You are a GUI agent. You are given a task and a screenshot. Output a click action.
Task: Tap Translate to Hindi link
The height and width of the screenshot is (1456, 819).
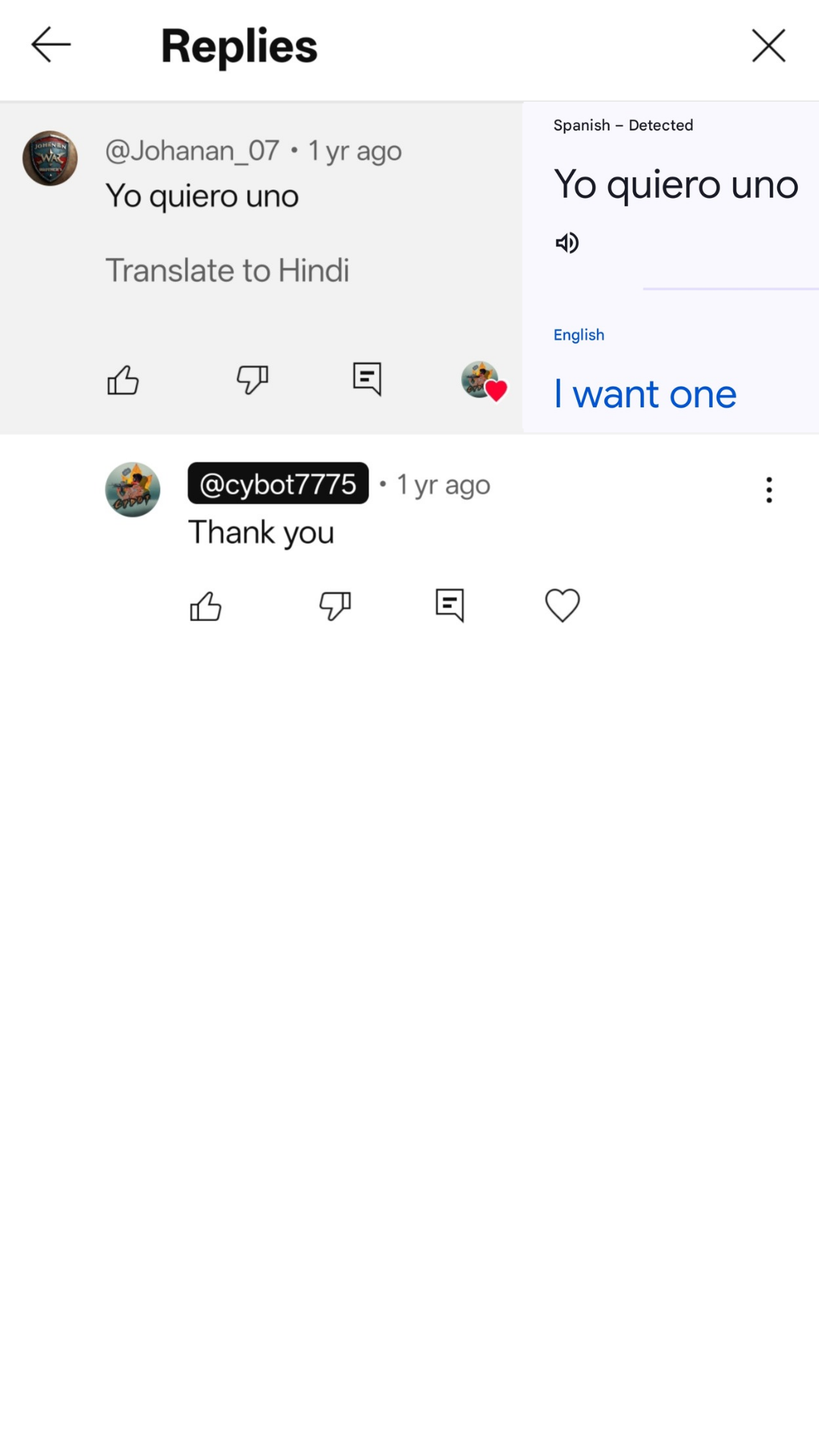pyautogui.click(x=227, y=271)
